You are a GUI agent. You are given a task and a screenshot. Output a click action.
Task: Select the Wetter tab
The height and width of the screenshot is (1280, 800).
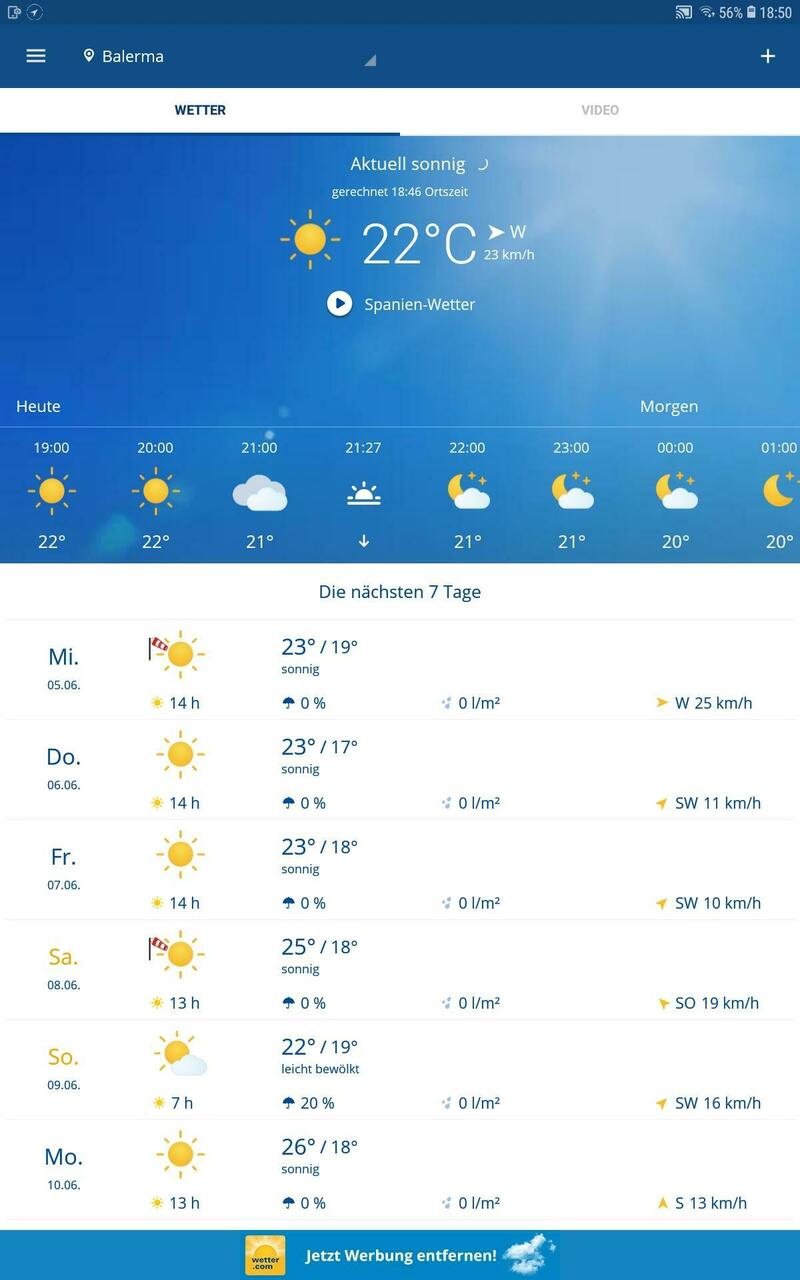point(200,110)
